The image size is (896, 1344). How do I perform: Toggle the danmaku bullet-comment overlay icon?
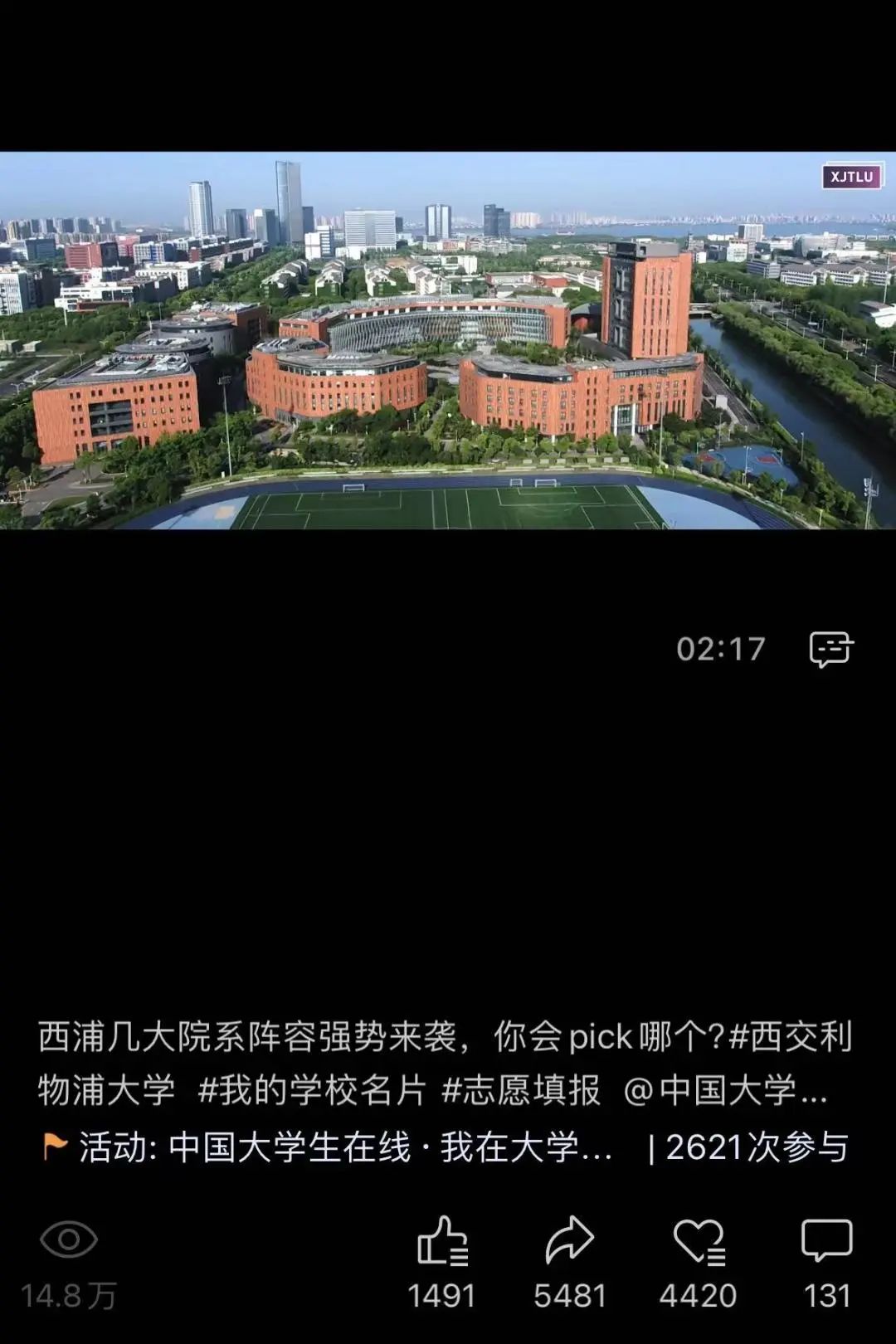click(x=832, y=651)
